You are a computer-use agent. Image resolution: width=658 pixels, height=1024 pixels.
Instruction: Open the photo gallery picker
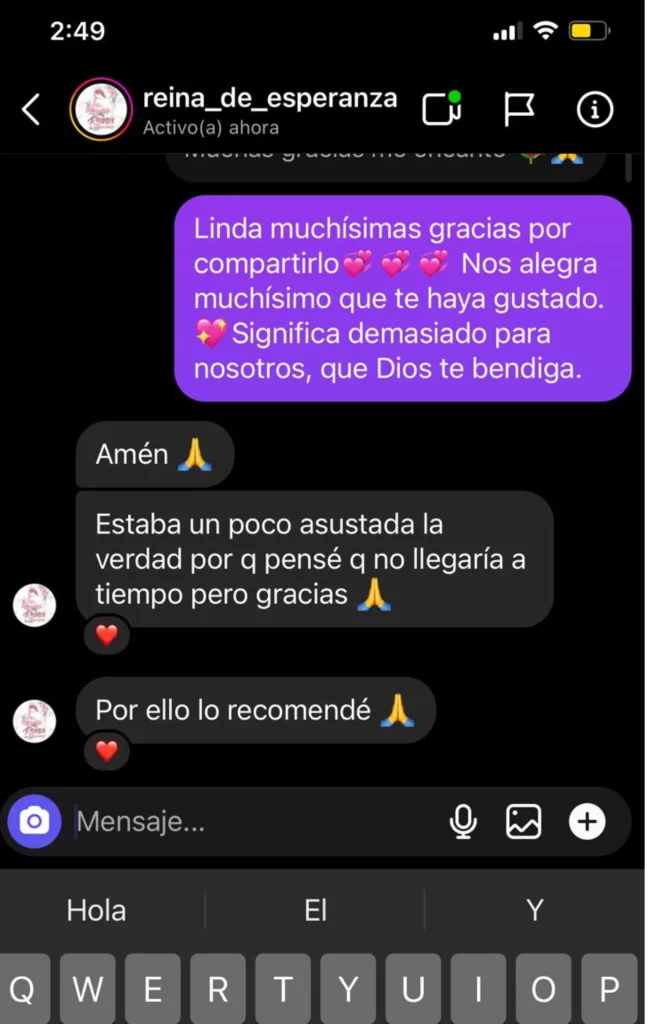(524, 822)
